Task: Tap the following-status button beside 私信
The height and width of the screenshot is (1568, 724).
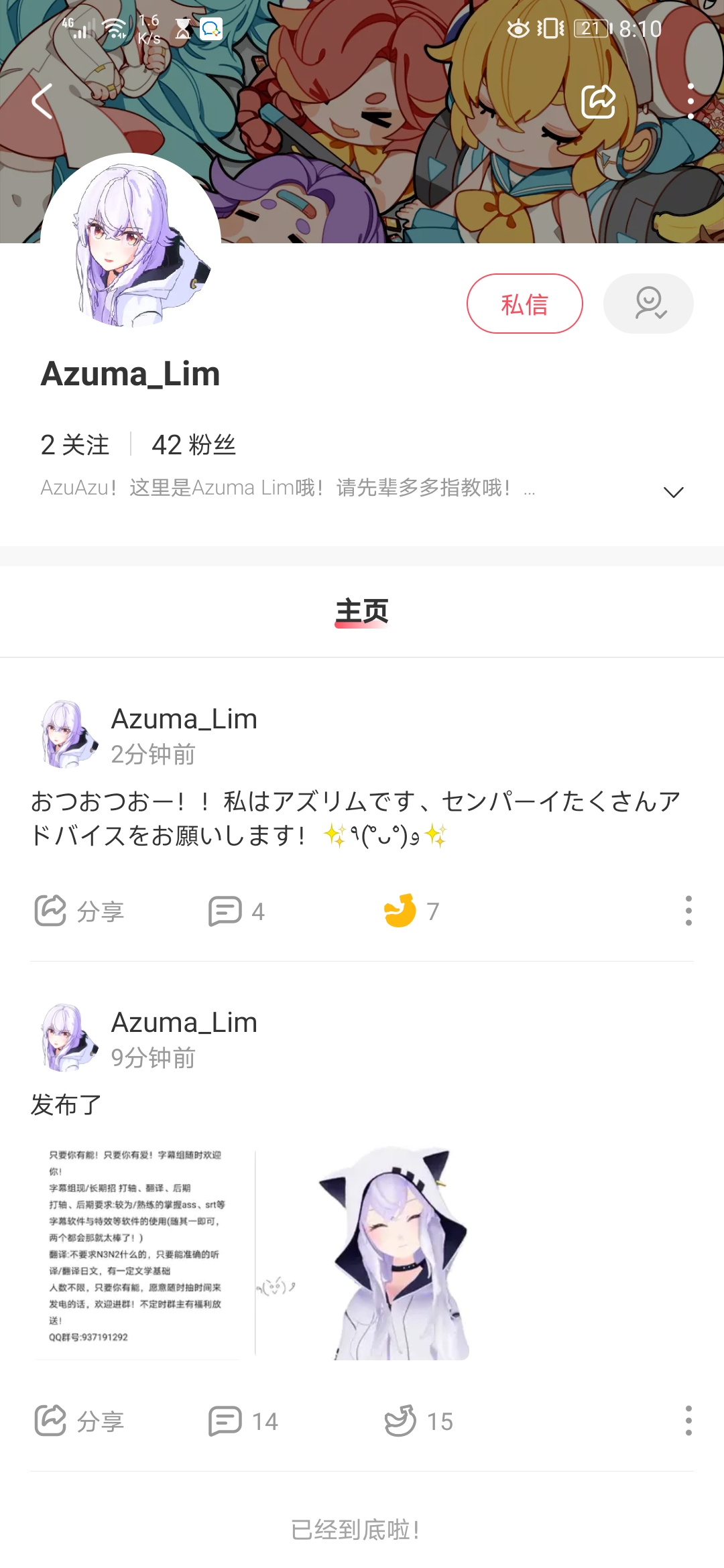Action: coord(648,304)
